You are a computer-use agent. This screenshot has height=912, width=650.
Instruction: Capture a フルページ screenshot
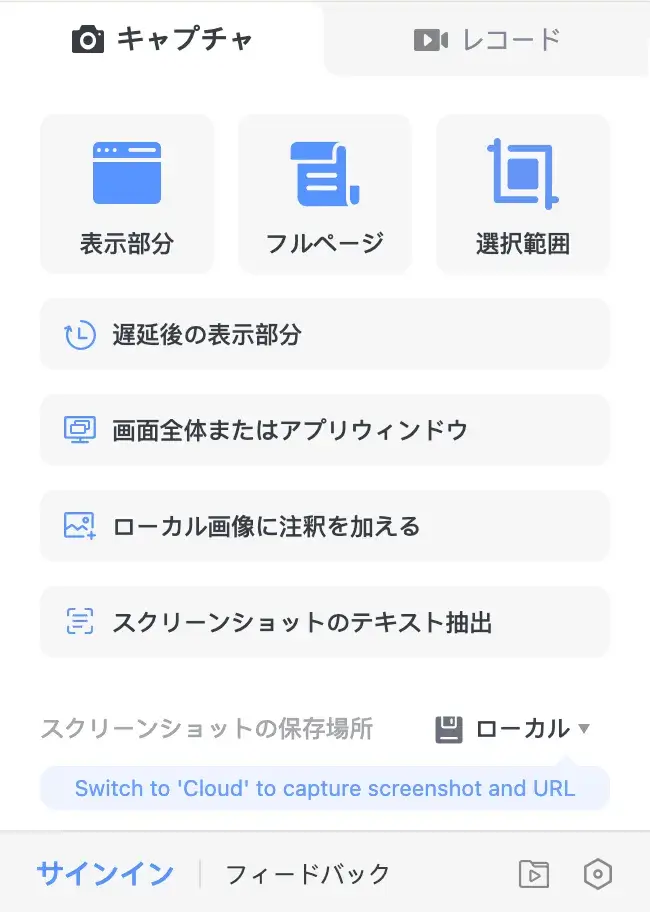click(x=325, y=194)
